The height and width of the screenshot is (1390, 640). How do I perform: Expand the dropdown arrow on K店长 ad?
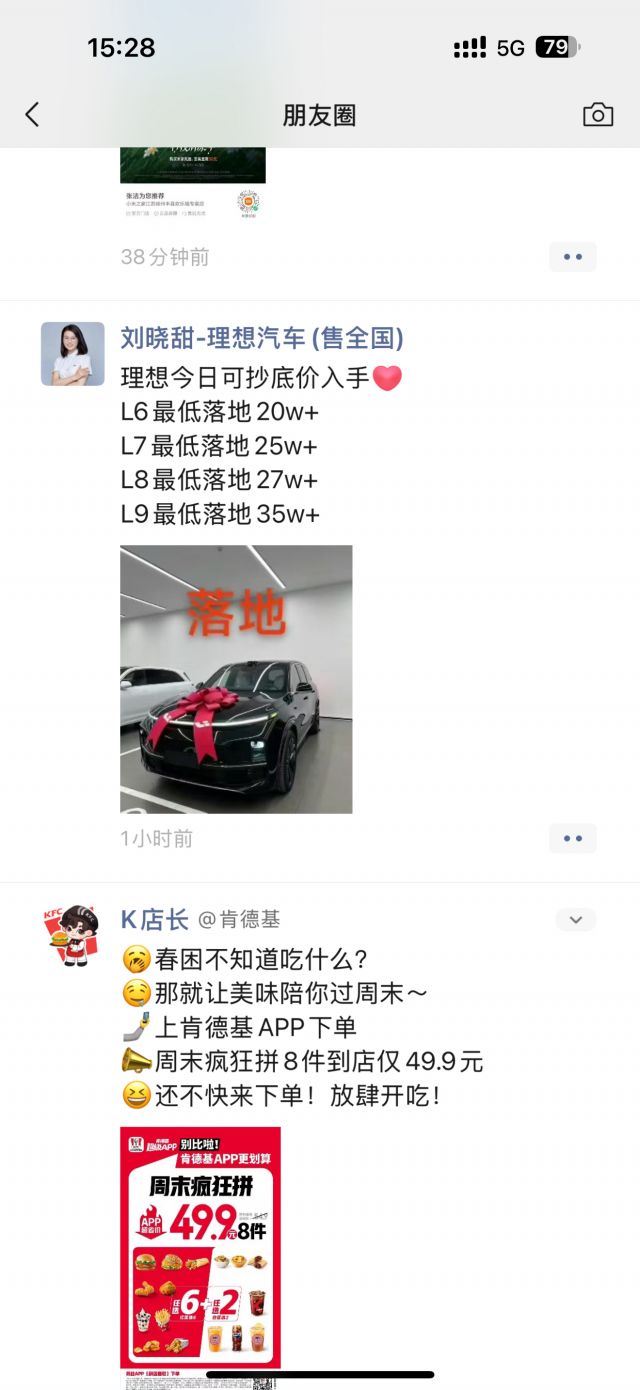pyautogui.click(x=576, y=920)
